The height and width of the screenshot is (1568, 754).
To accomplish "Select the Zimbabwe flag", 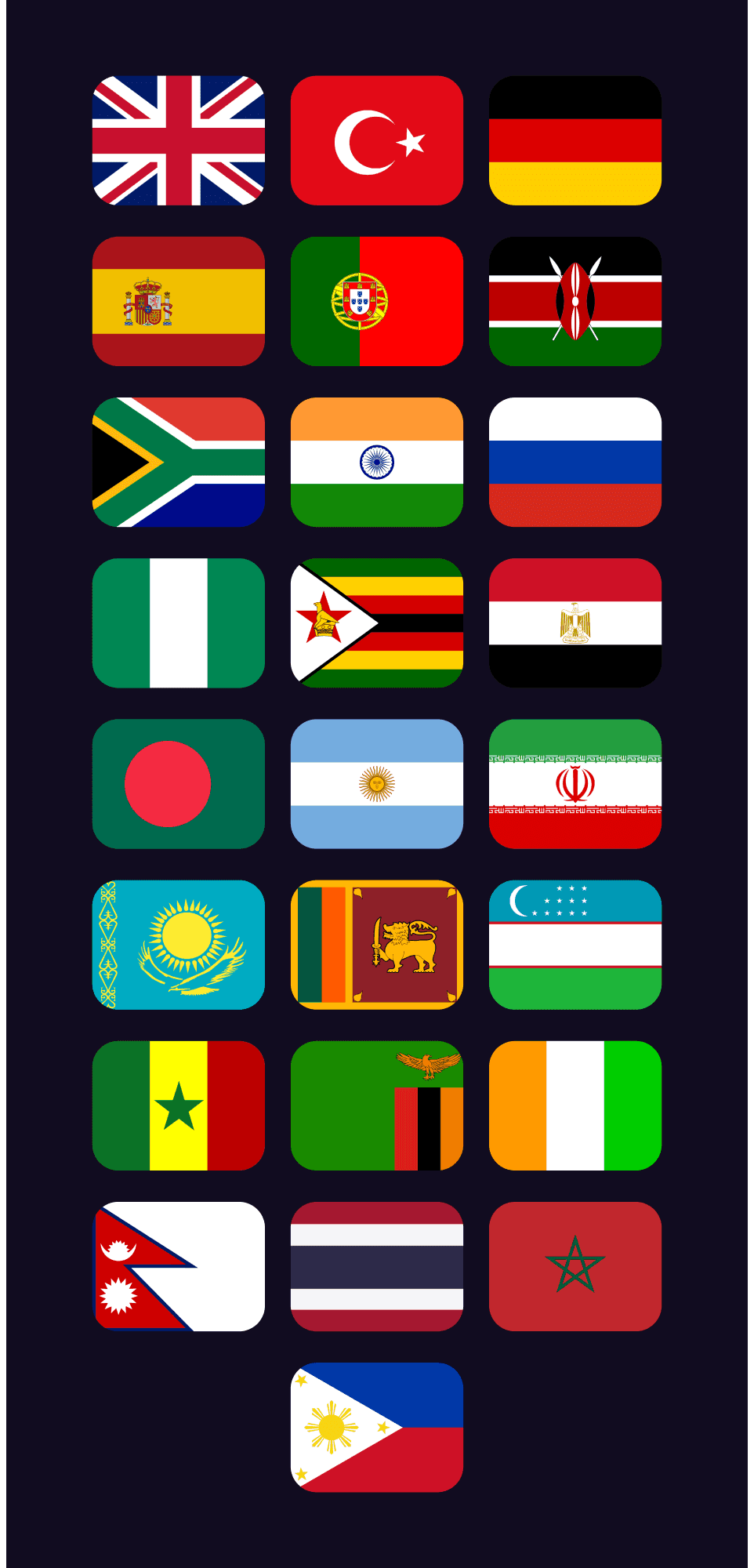I will tap(377, 622).
